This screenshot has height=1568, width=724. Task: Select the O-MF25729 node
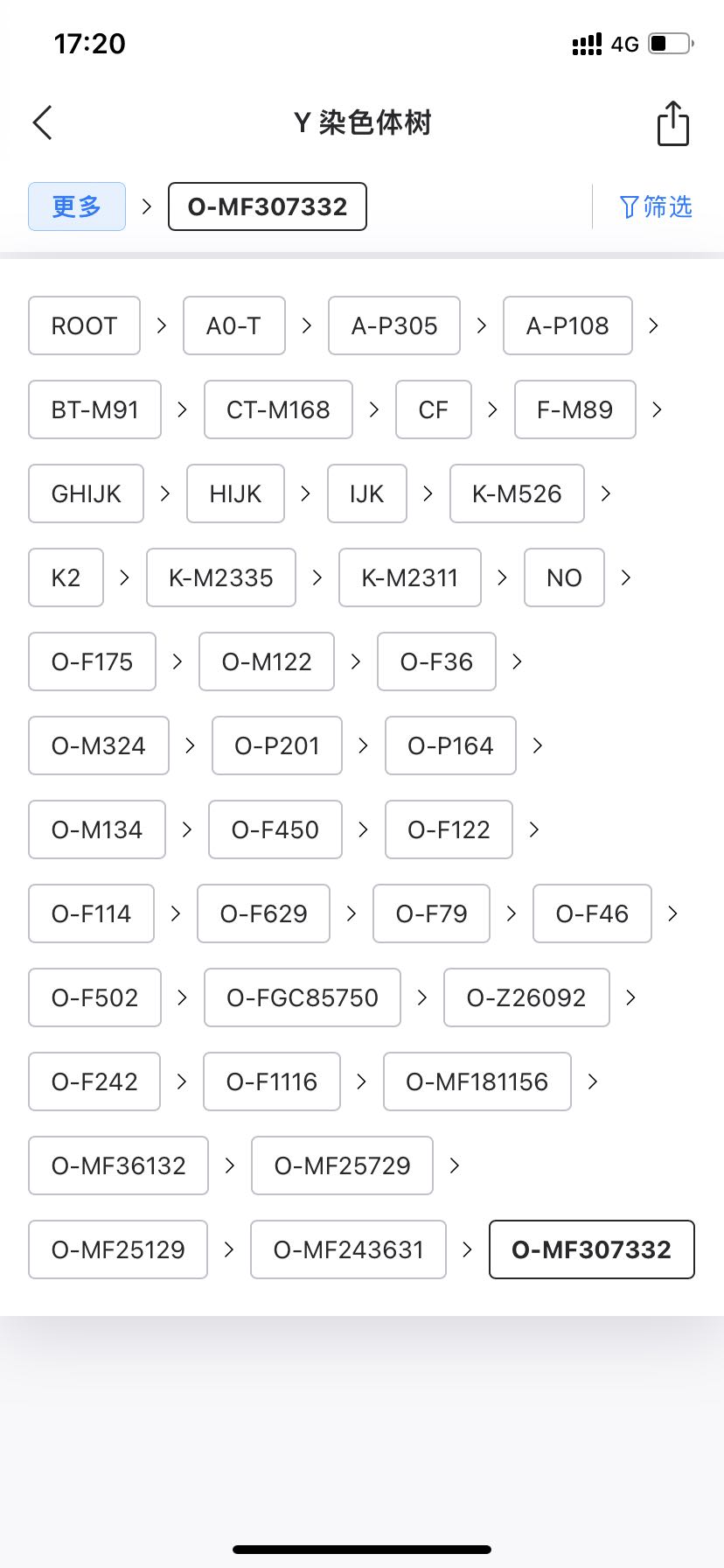[x=342, y=1165]
